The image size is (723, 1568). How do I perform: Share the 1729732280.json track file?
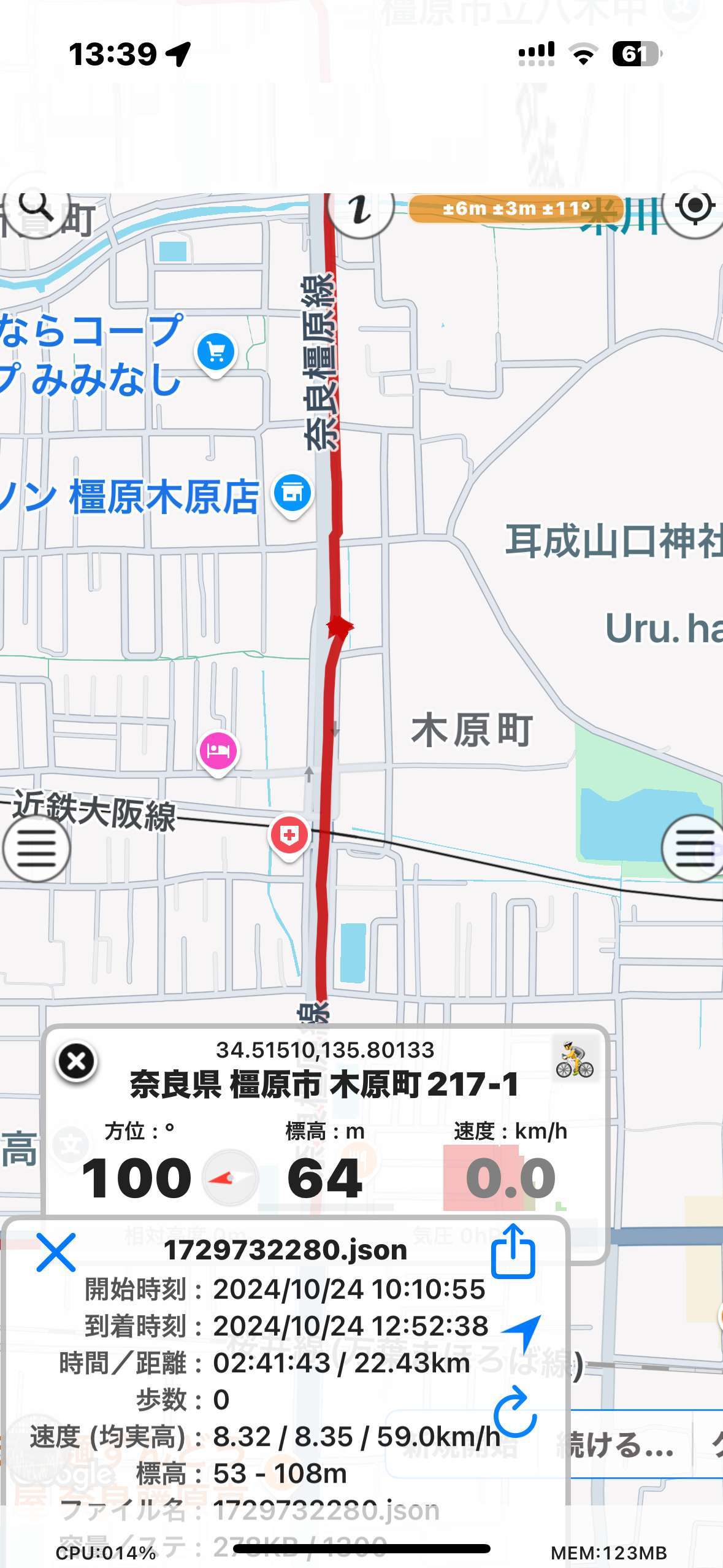coord(513,1251)
